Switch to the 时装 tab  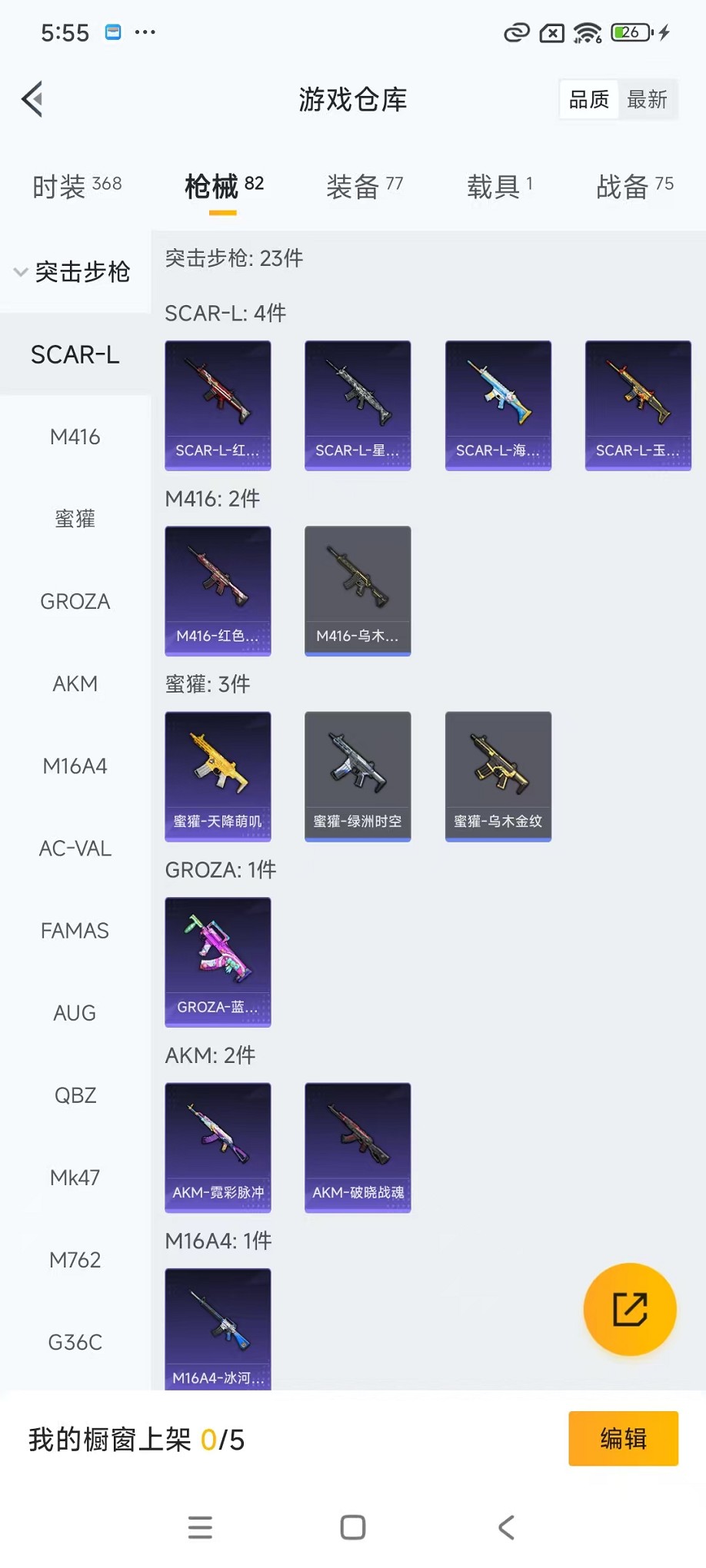coord(76,186)
